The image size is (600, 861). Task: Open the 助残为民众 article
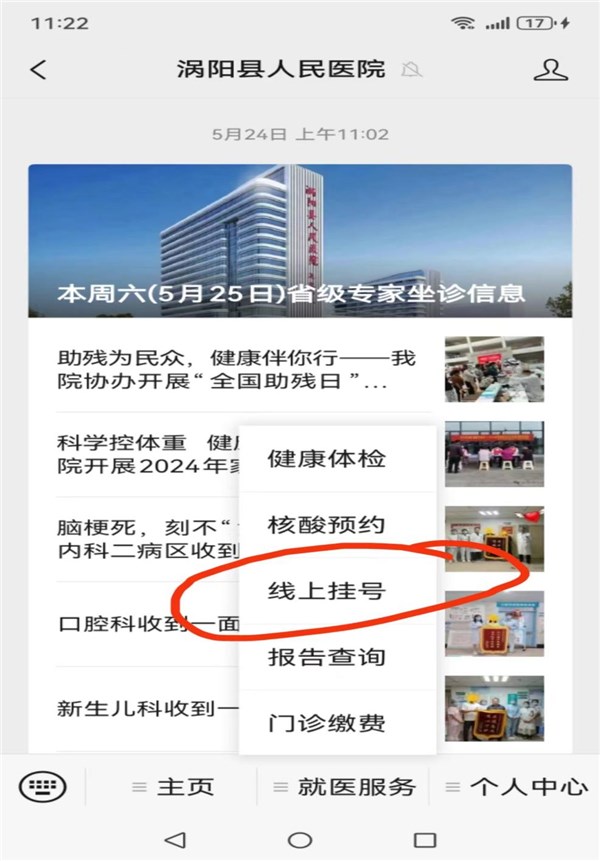pos(236,370)
